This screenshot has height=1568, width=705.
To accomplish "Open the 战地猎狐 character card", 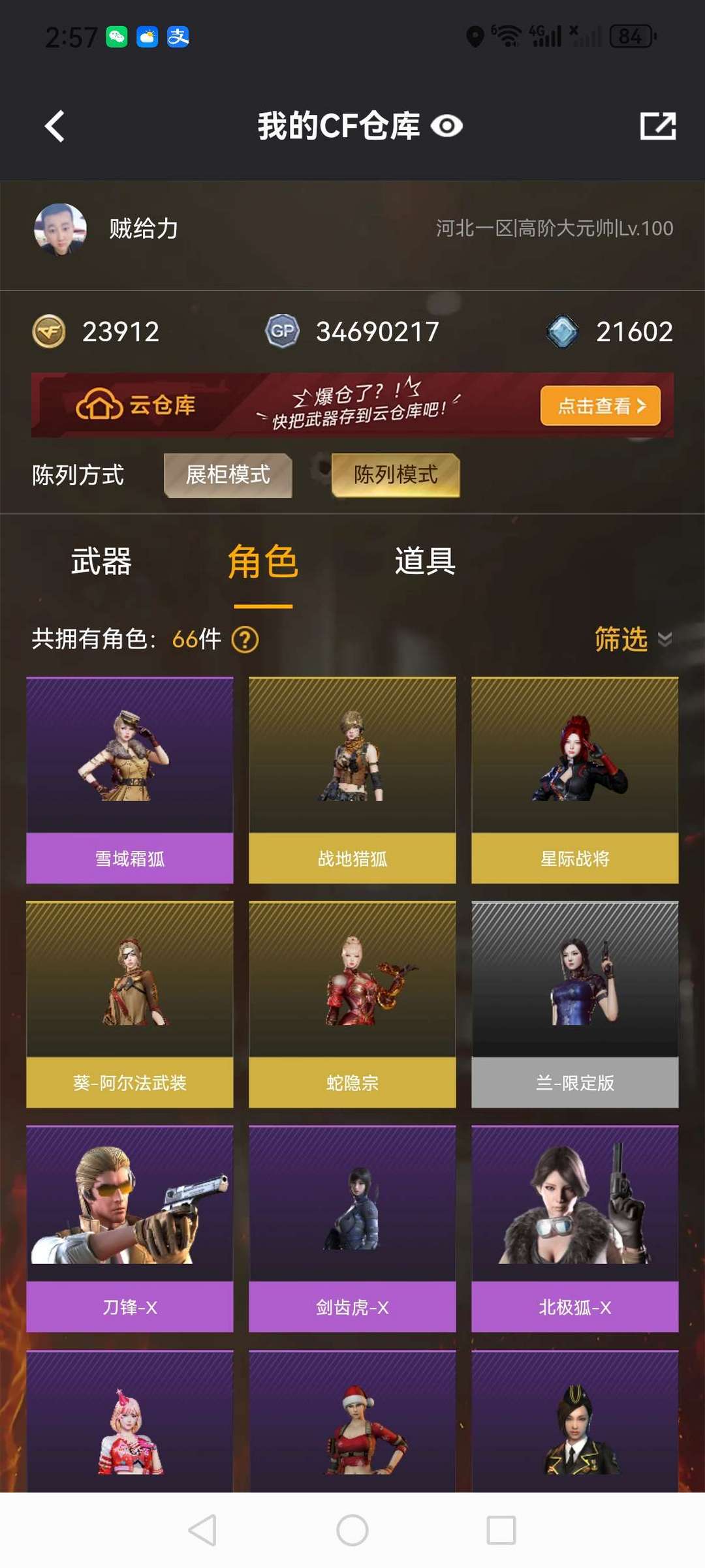I will click(352, 780).
